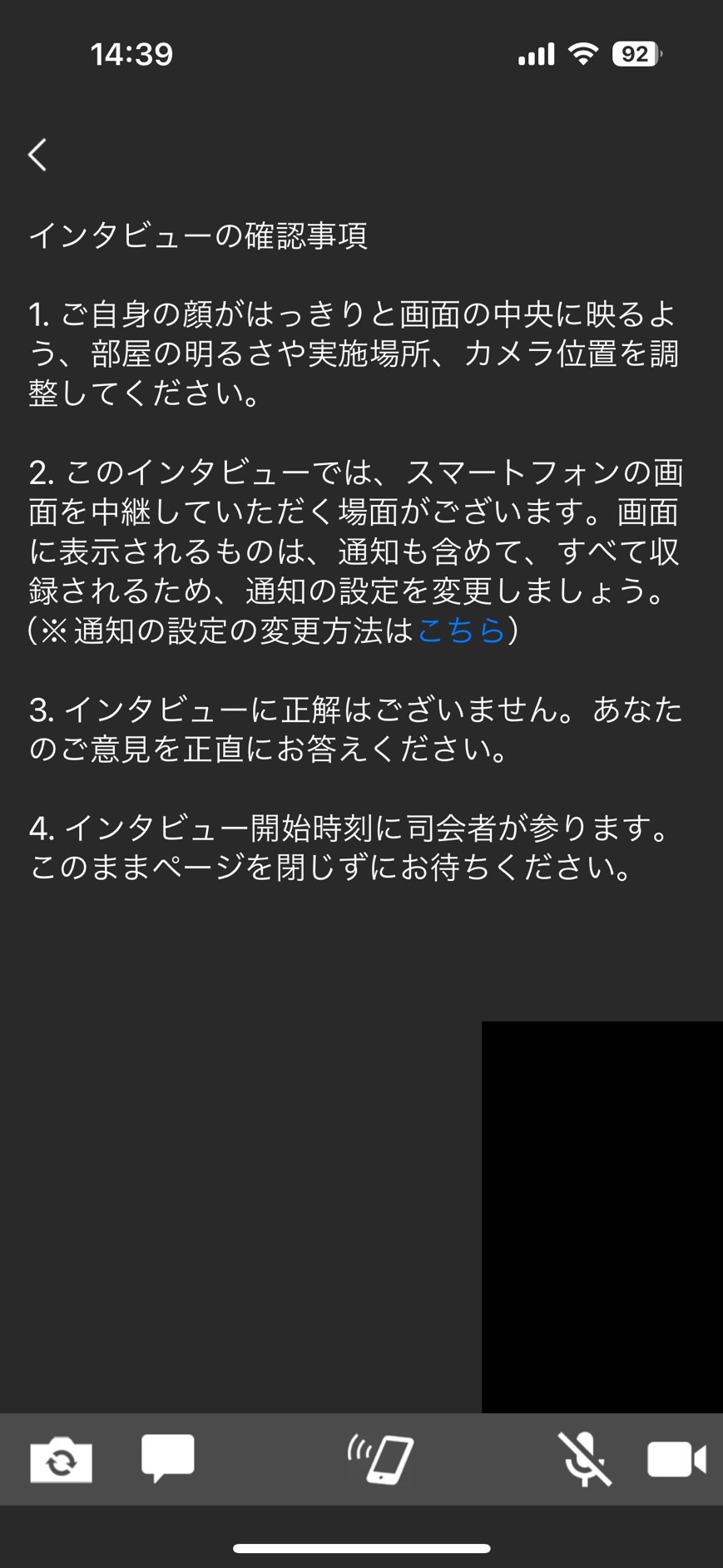The height and width of the screenshot is (1568, 723).
Task: Check the battery level indicator showing 92
Action: (x=634, y=53)
